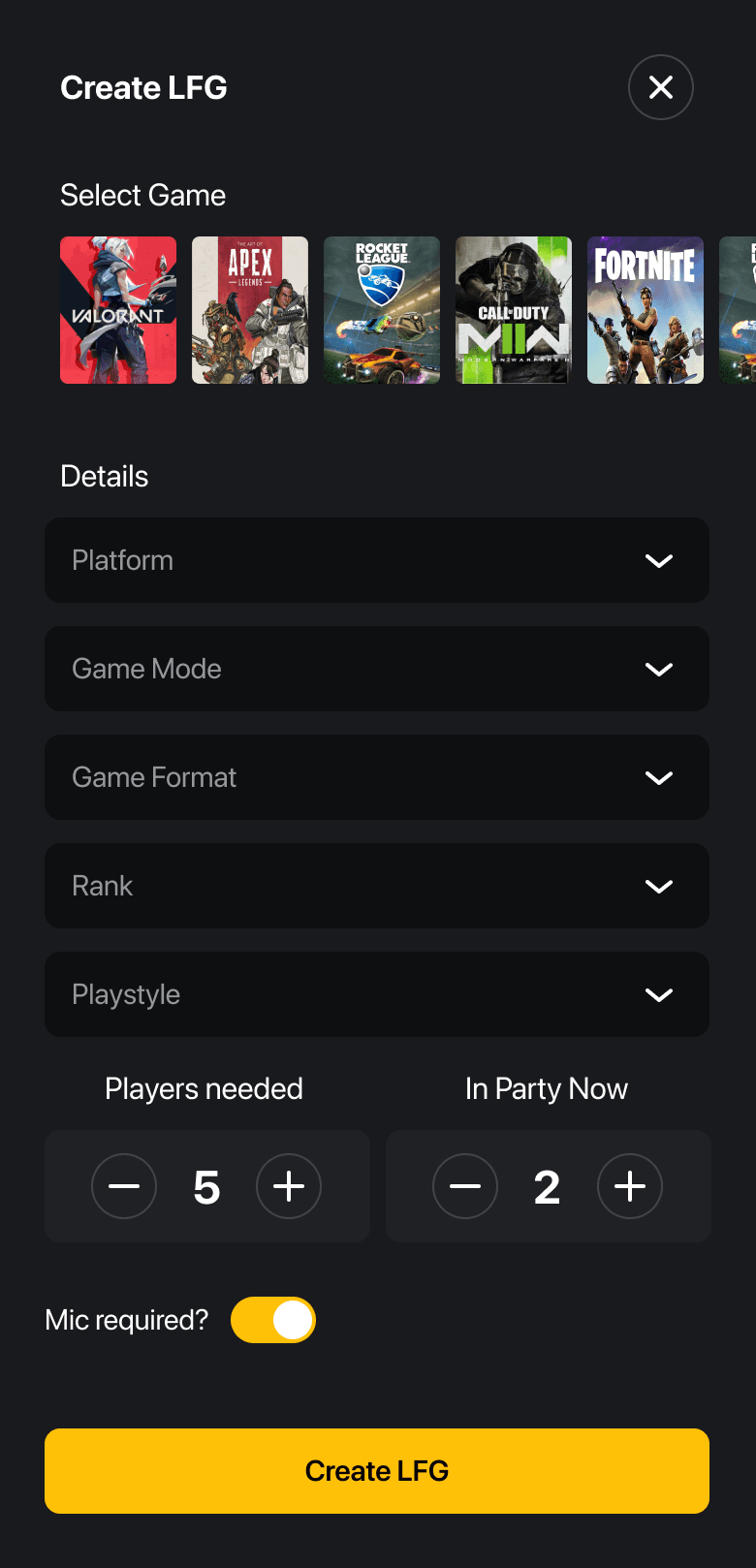Screen dimensions: 756x1568
Task: Open the Platform dropdown
Action: pyautogui.click(x=376, y=560)
